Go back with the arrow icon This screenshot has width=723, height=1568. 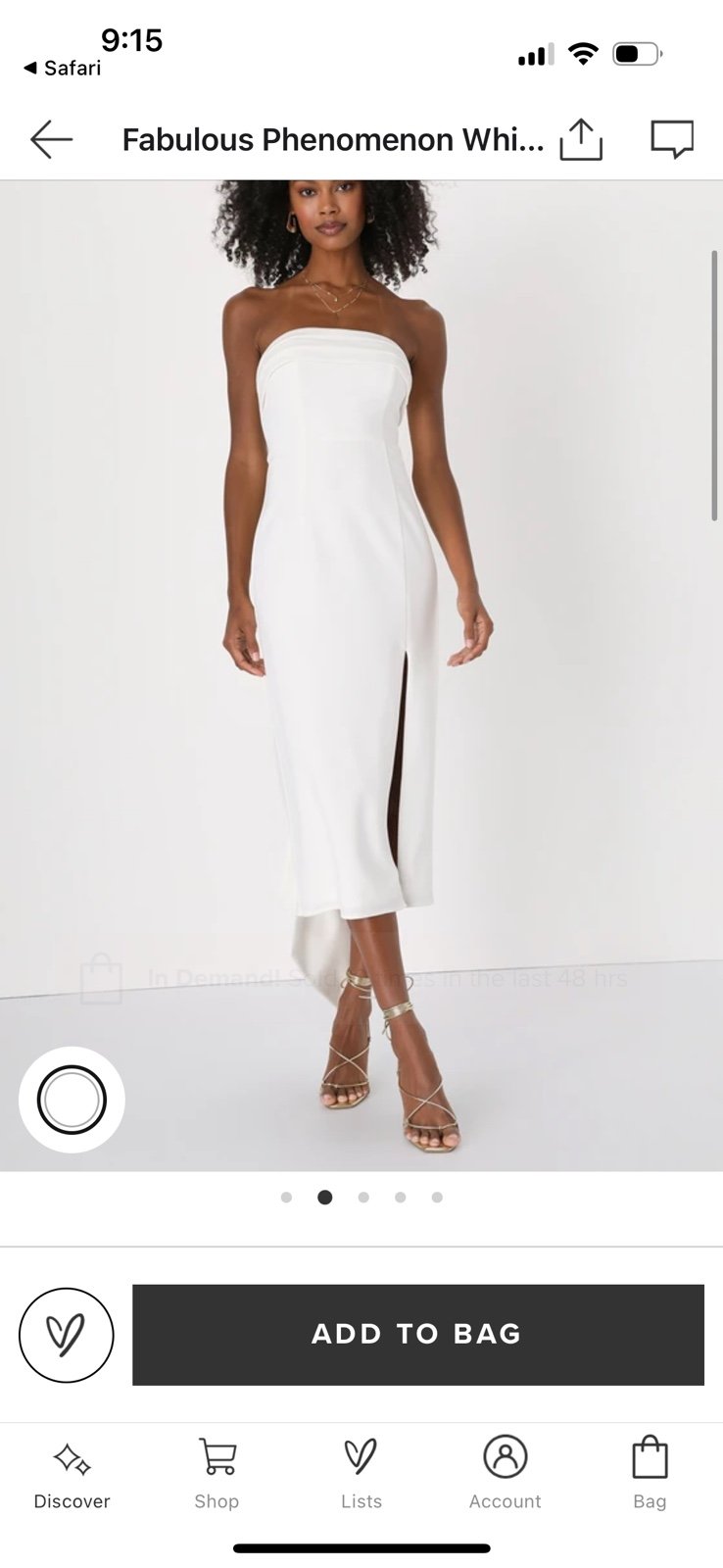pos(51,140)
